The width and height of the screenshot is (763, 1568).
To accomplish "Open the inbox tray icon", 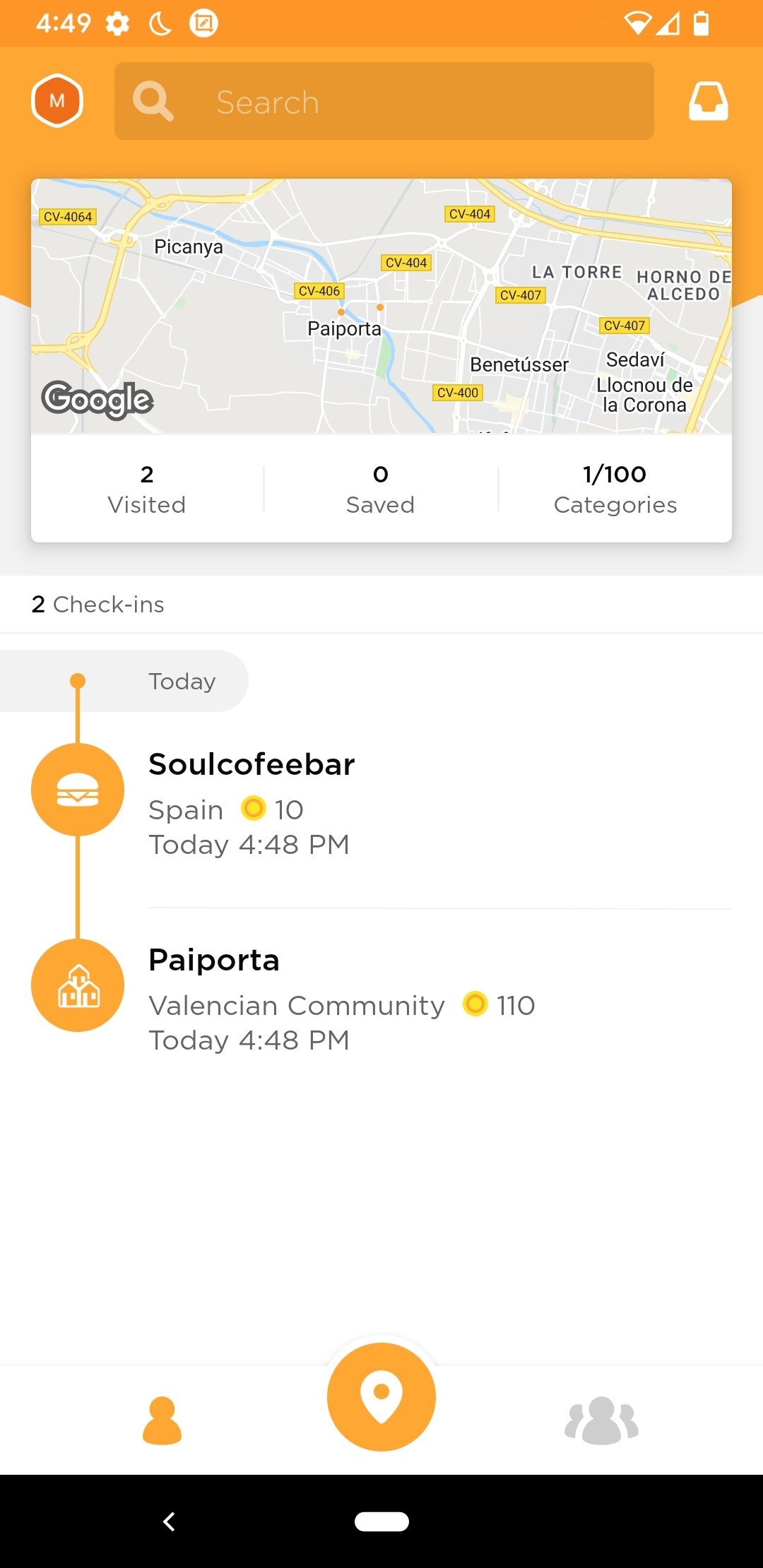I will 709,101.
